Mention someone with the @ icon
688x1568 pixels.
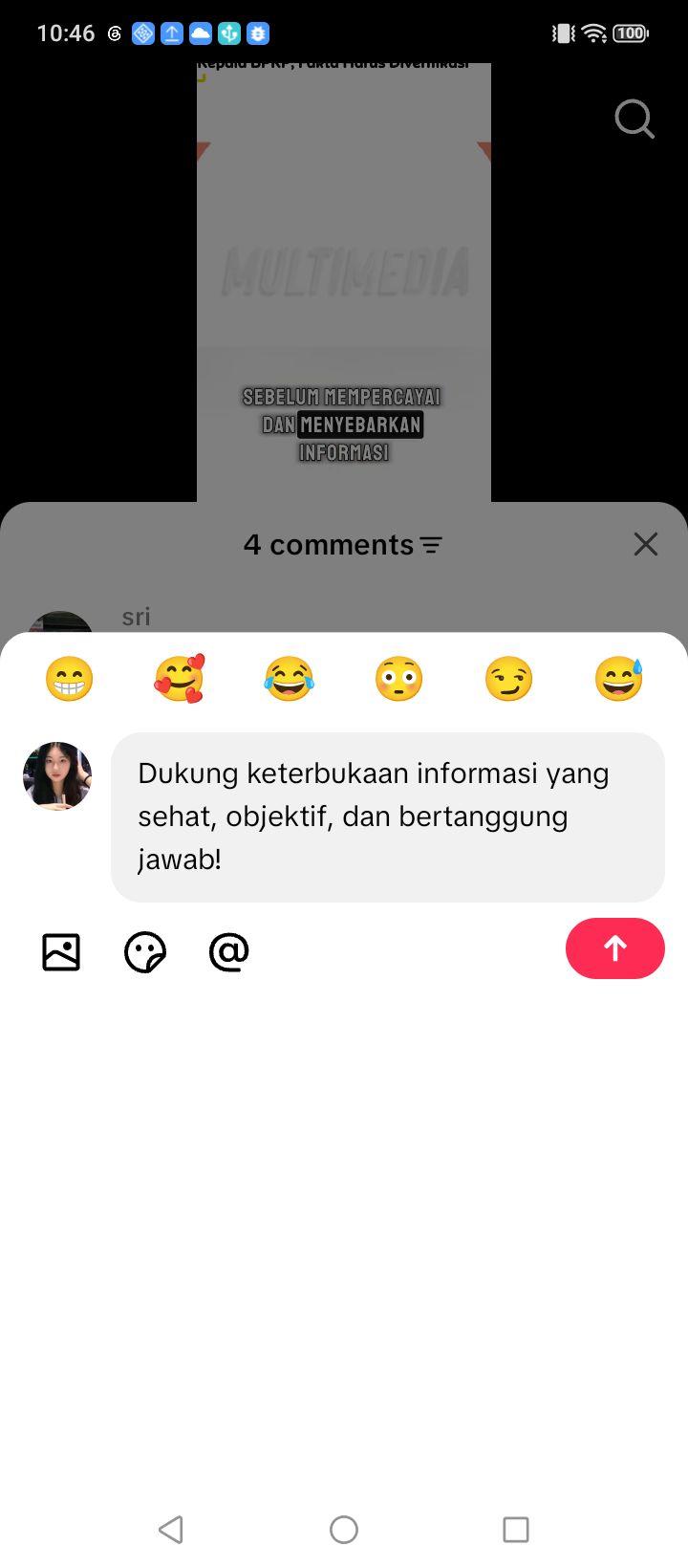(x=229, y=952)
